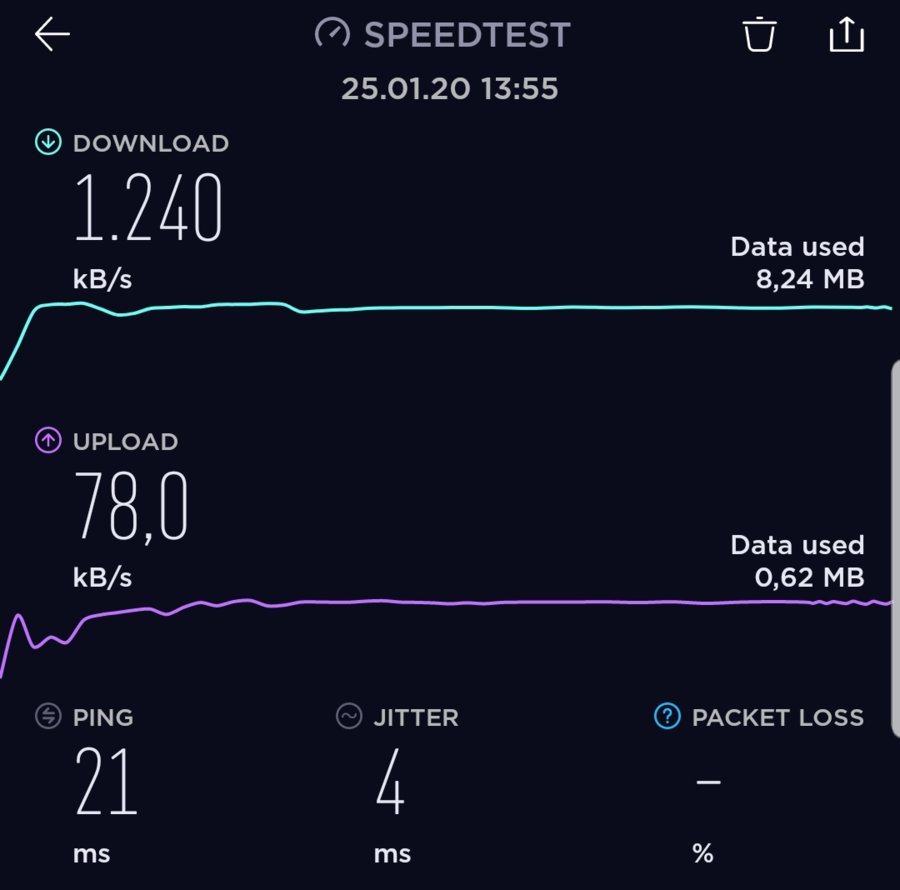
Task: Open the packet loss help icon
Action: pyautogui.click(x=667, y=716)
